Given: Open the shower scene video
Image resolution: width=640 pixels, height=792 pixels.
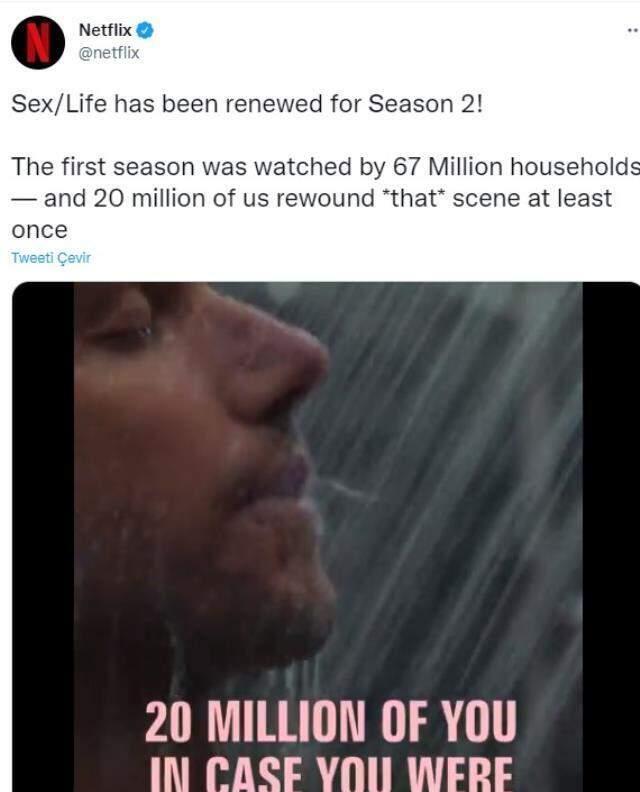Looking at the screenshot, I should (327, 520).
